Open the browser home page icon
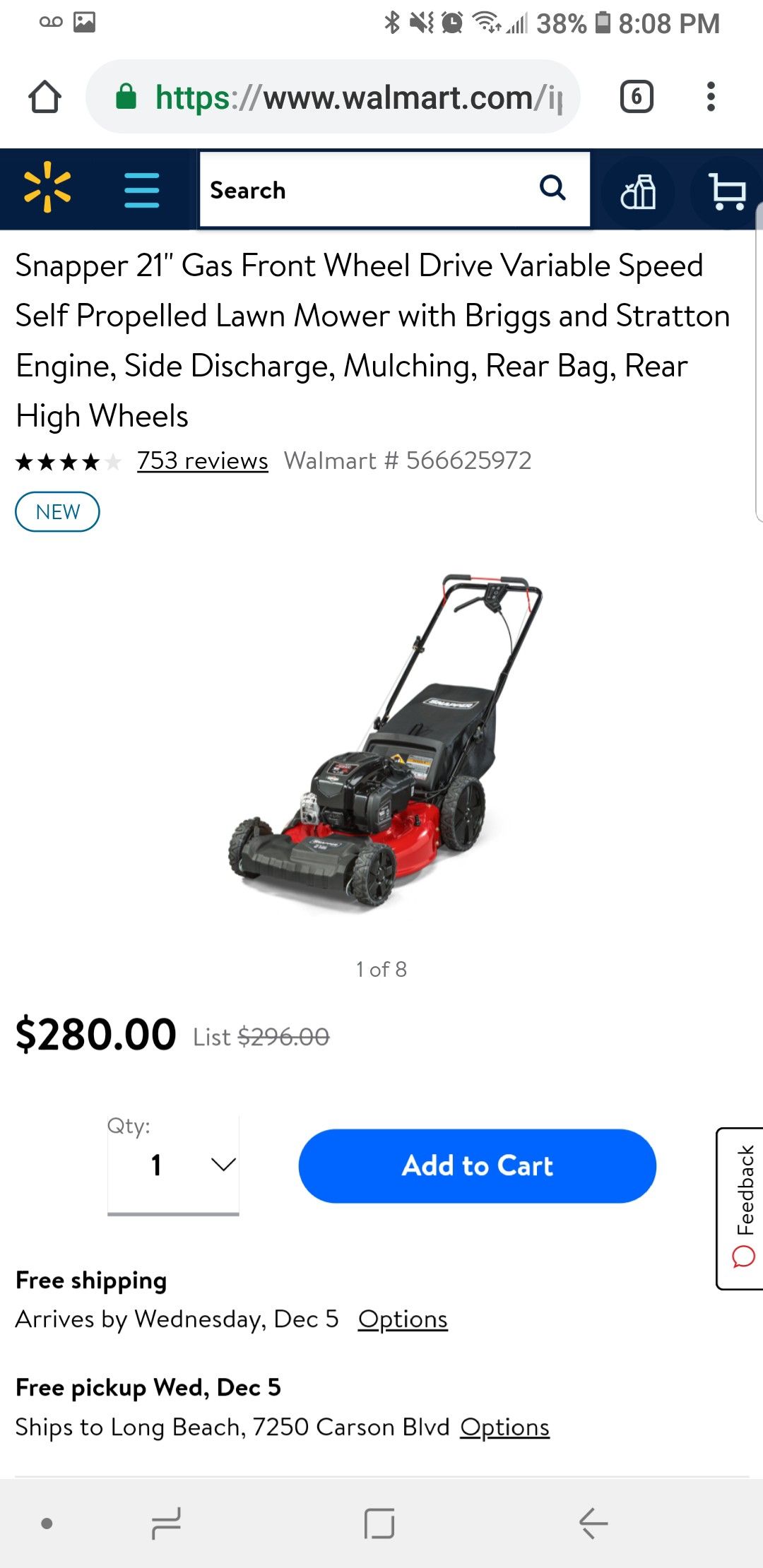The image size is (763, 1568). click(x=45, y=97)
